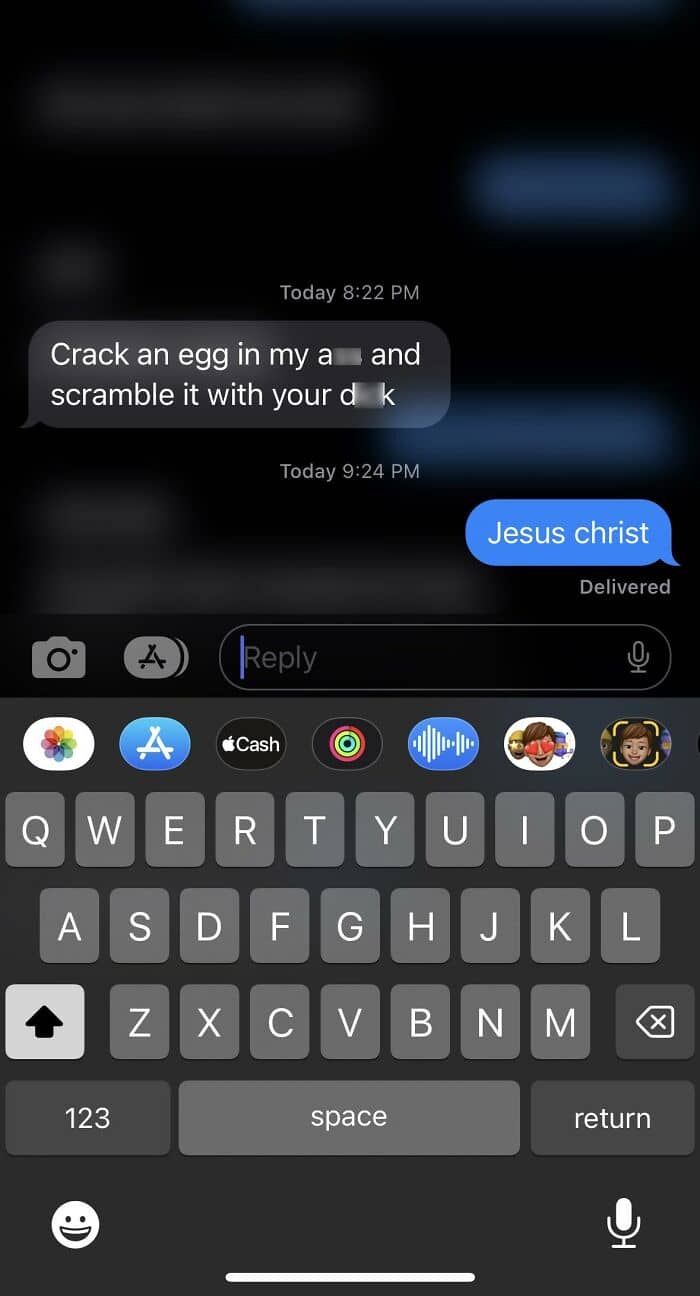The height and width of the screenshot is (1296, 700).
Task: Open the Memoji camera effects app
Action: click(x=635, y=744)
